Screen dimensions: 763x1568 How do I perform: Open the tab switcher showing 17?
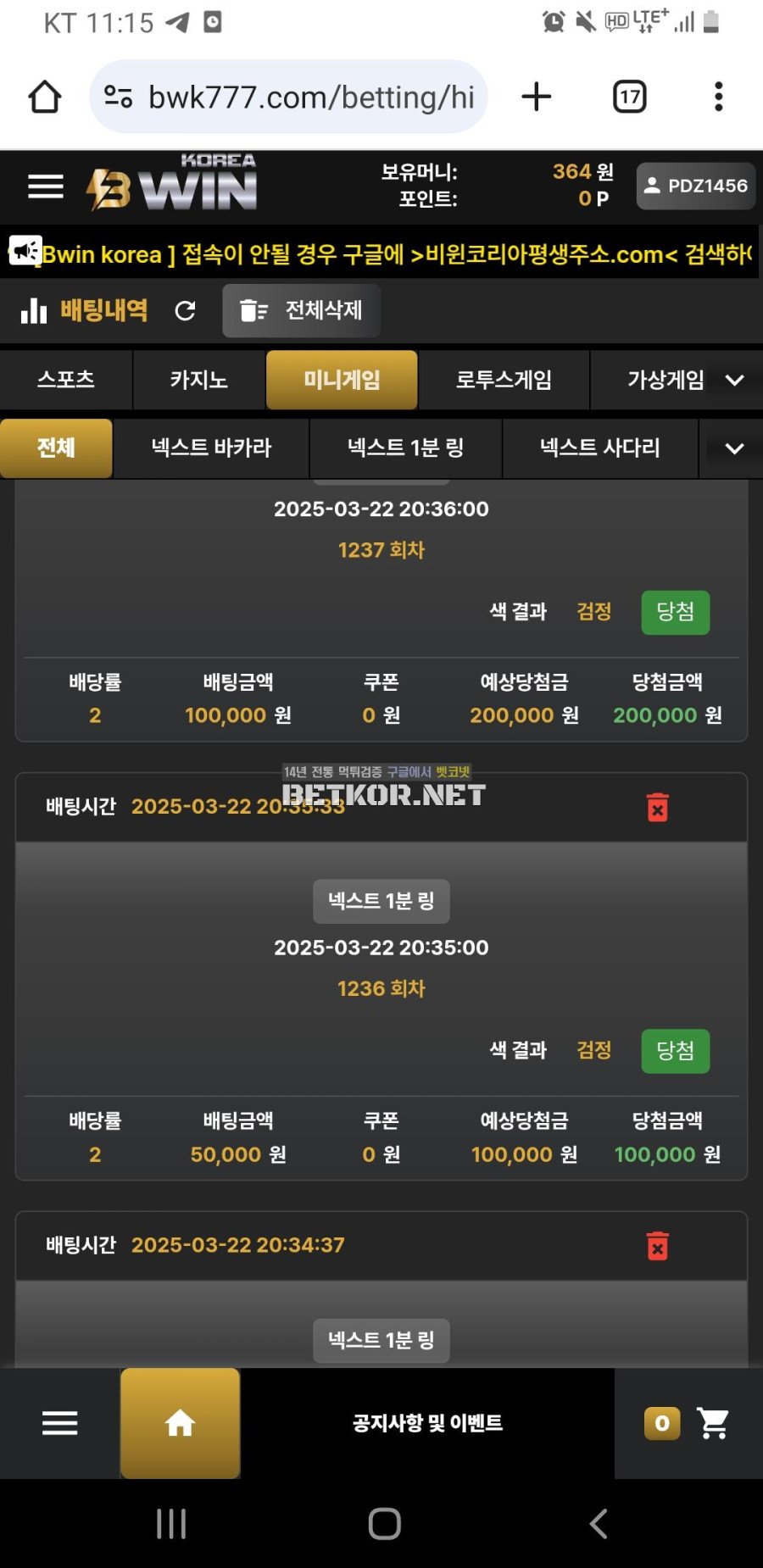pyautogui.click(x=629, y=97)
